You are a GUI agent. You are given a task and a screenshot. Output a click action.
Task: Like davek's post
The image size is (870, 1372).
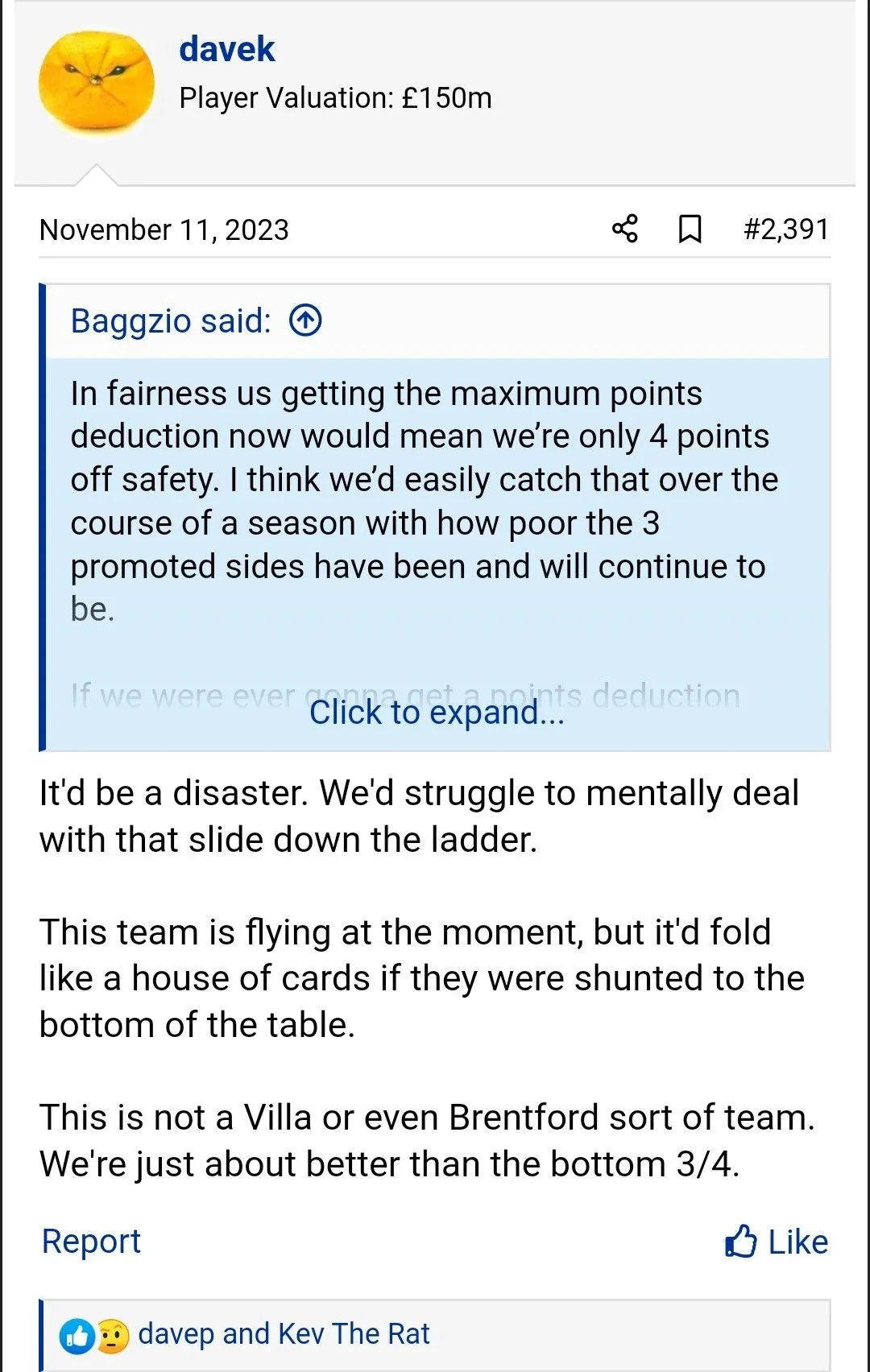pyautogui.click(x=777, y=1241)
